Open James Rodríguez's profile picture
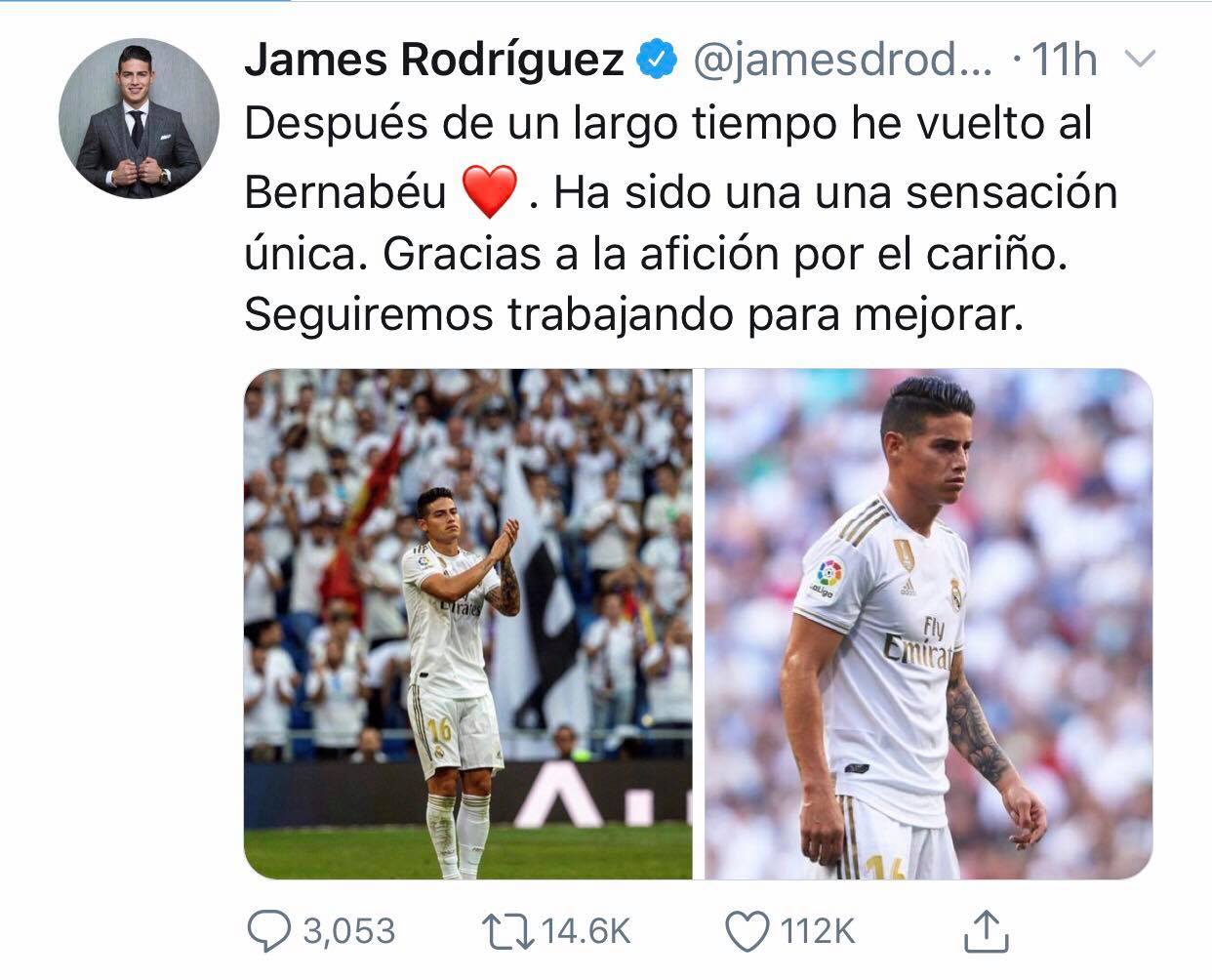Image resolution: width=1212 pixels, height=980 pixels. pos(139,120)
